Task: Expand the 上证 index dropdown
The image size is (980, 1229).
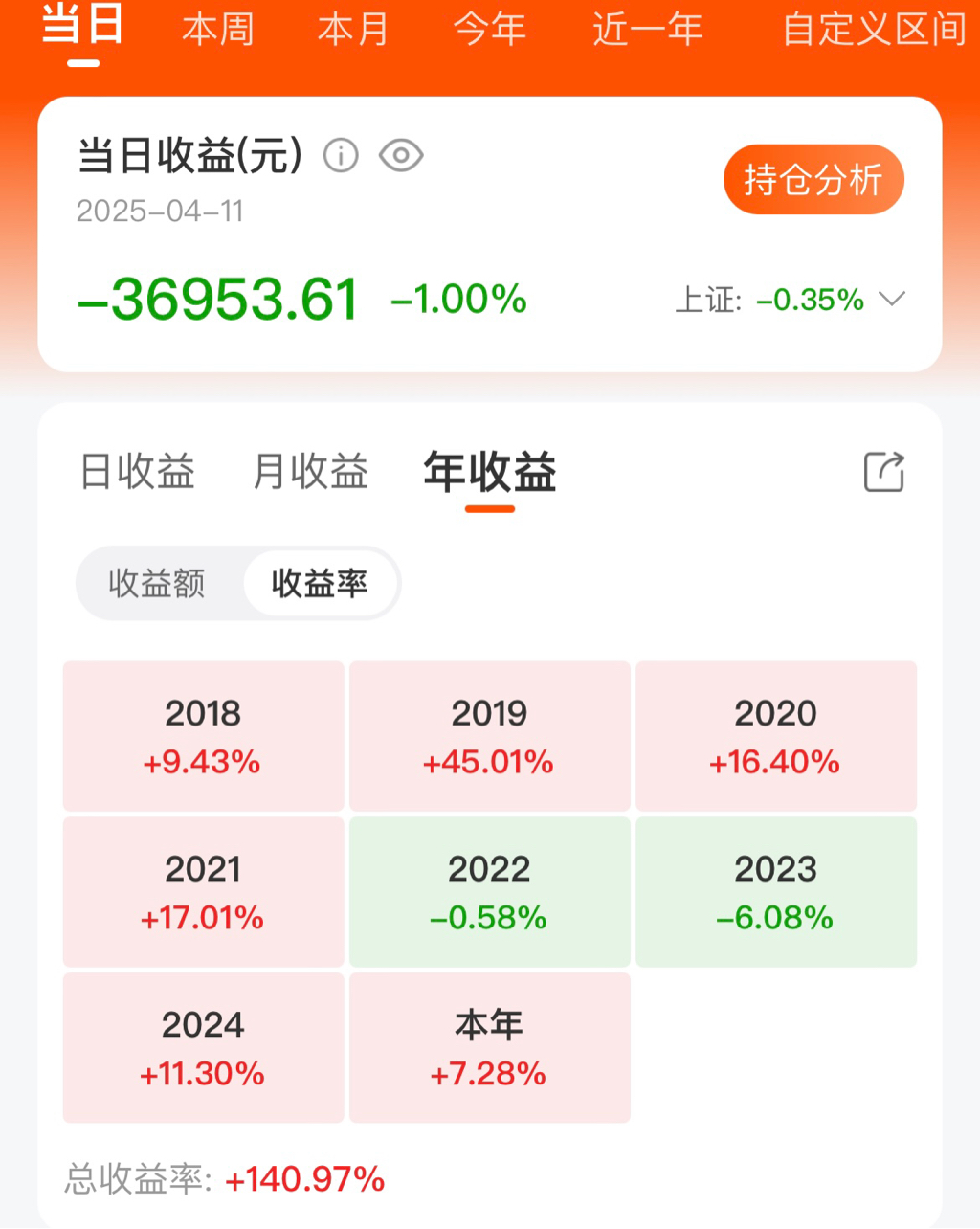Action: (892, 300)
